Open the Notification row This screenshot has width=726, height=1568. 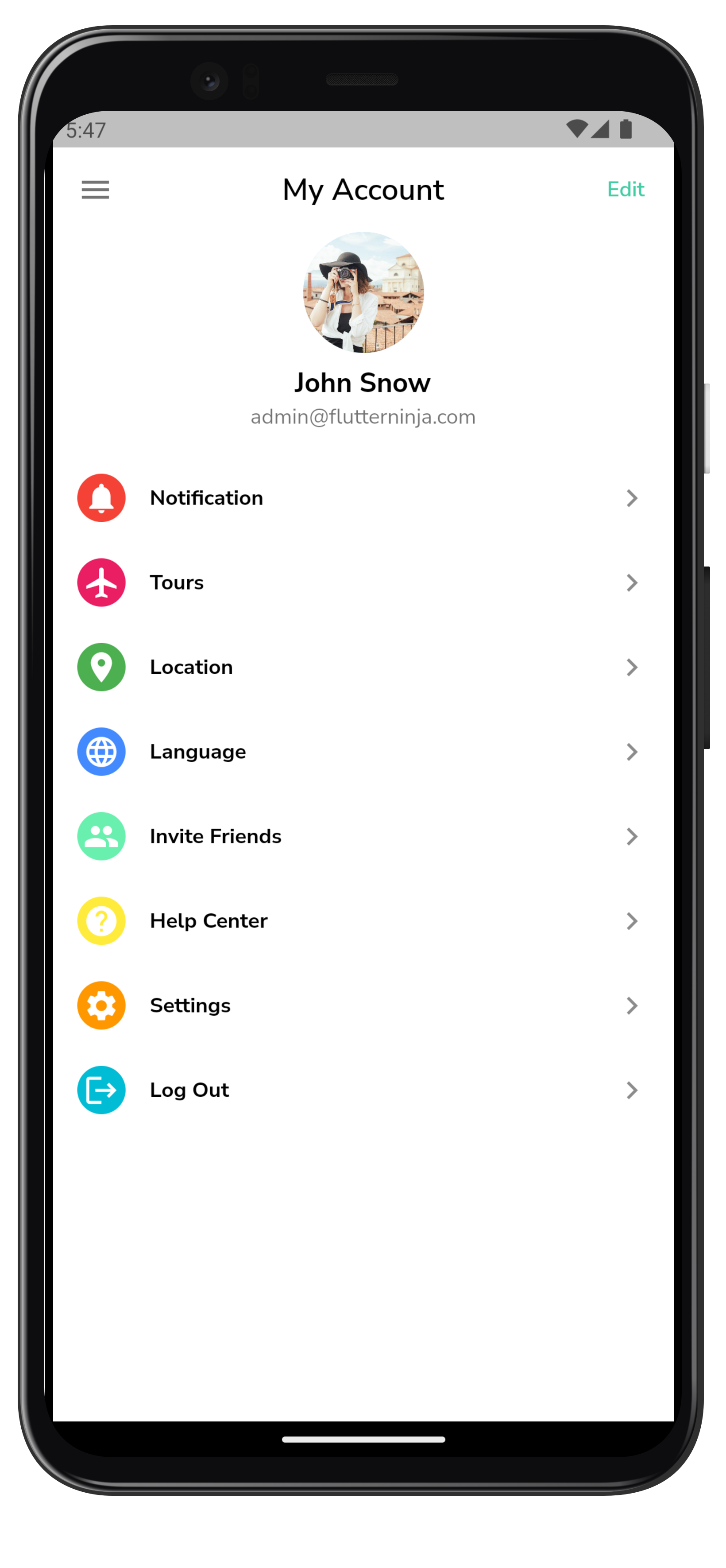(x=363, y=498)
